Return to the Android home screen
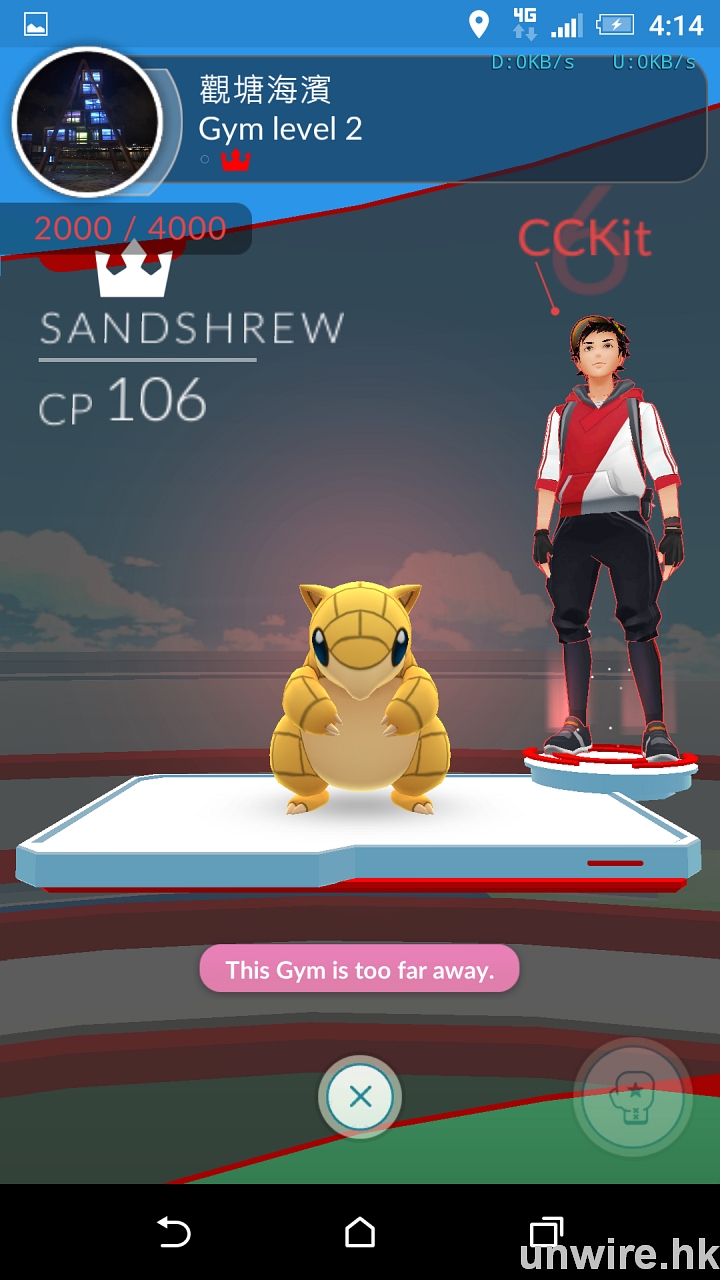Image resolution: width=720 pixels, height=1280 pixels. (360, 1233)
